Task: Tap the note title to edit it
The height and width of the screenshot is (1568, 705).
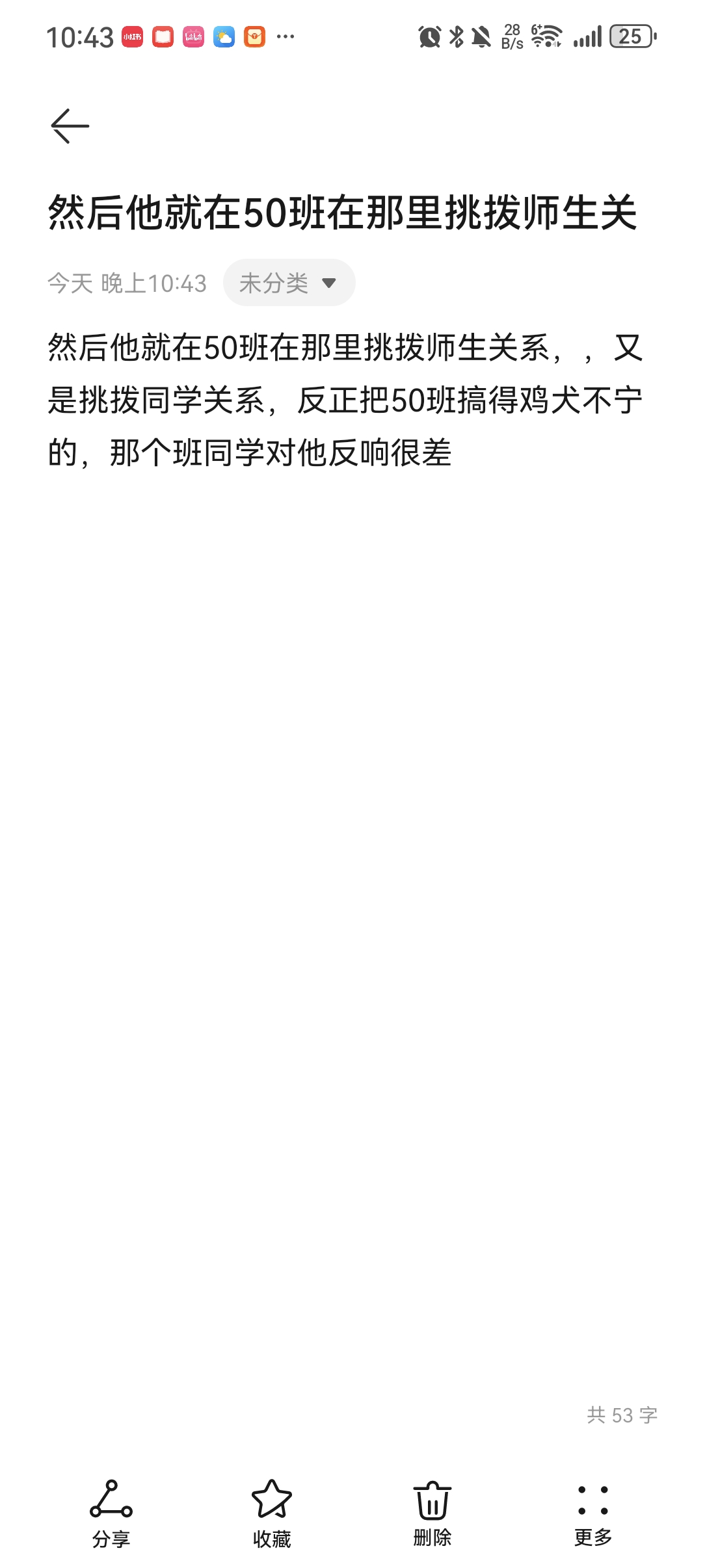Action: (x=343, y=213)
